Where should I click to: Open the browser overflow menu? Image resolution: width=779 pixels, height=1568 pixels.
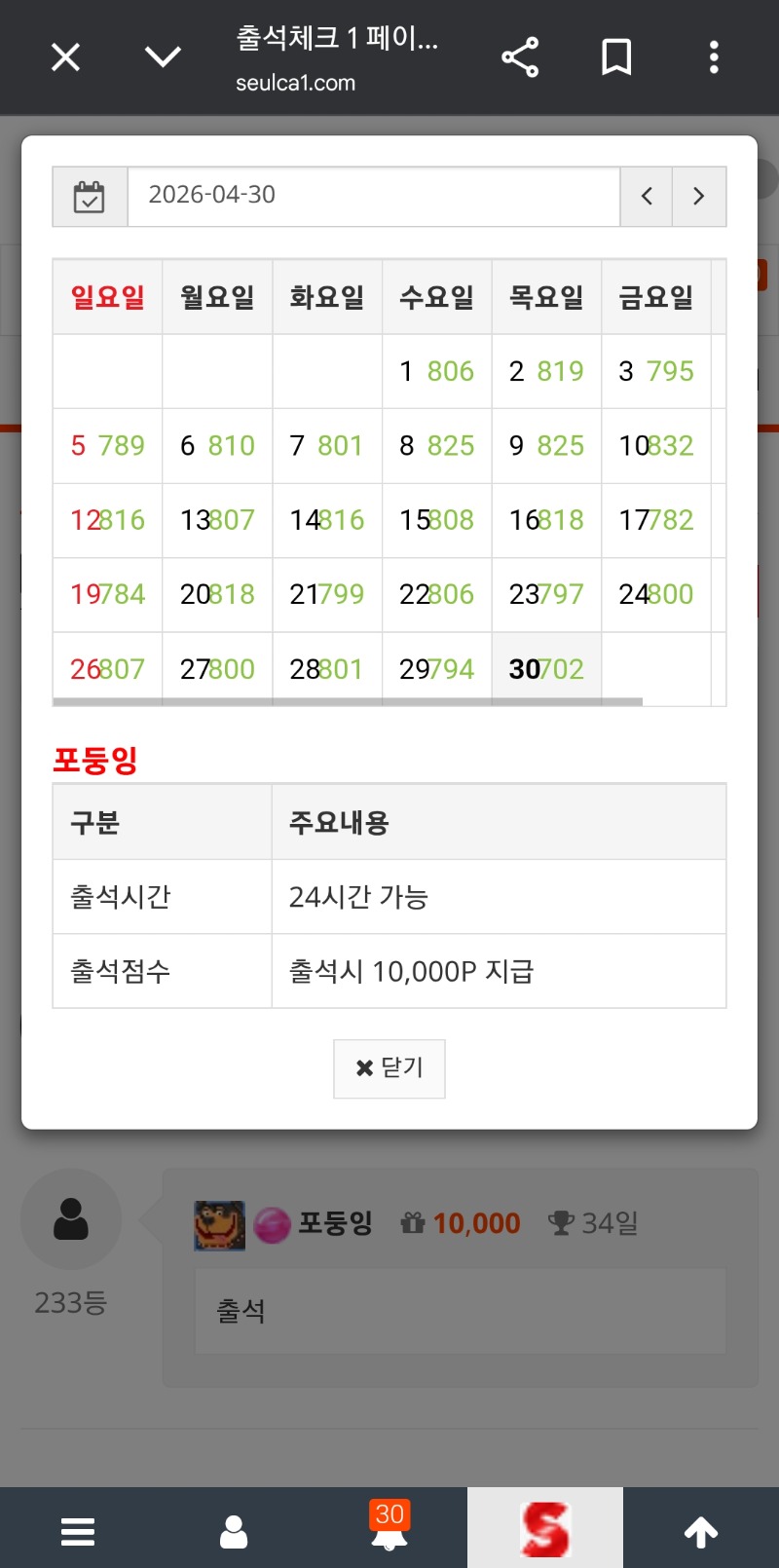pyautogui.click(x=714, y=57)
